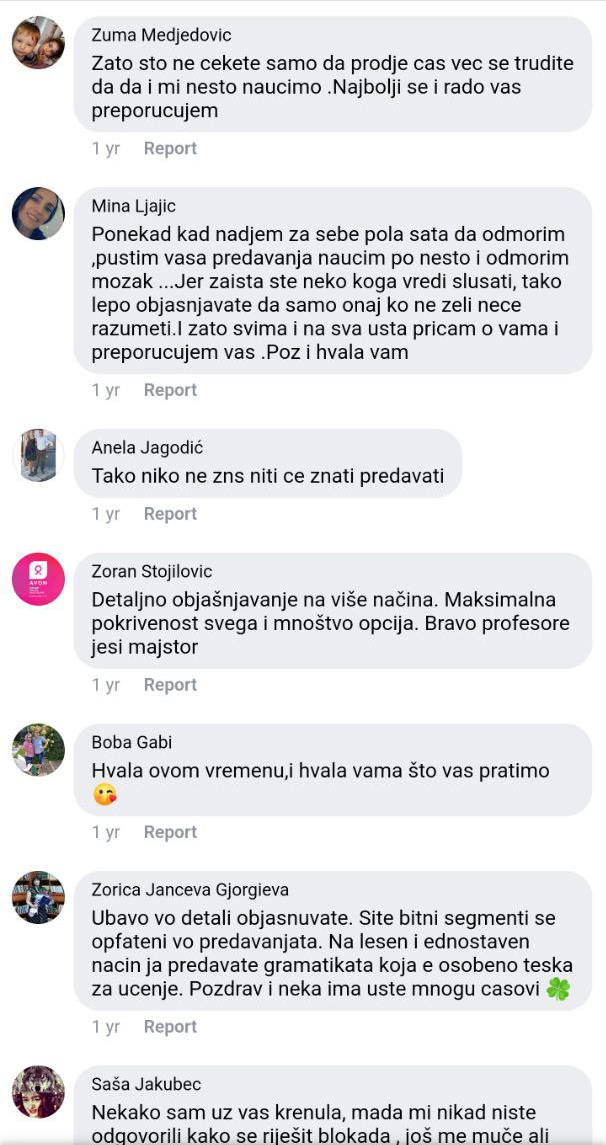Report Zuma Medjedovic's comment
The height and width of the screenshot is (1145, 606).
pos(170,148)
